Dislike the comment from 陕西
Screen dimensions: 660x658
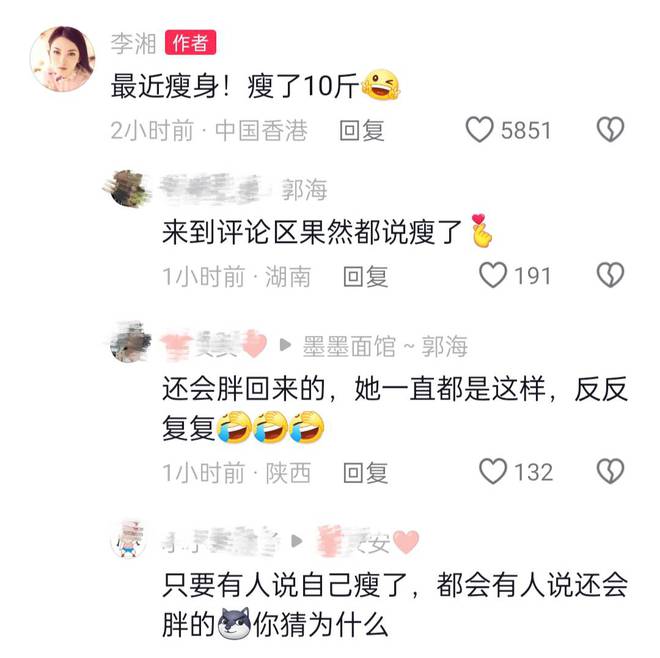610,472
